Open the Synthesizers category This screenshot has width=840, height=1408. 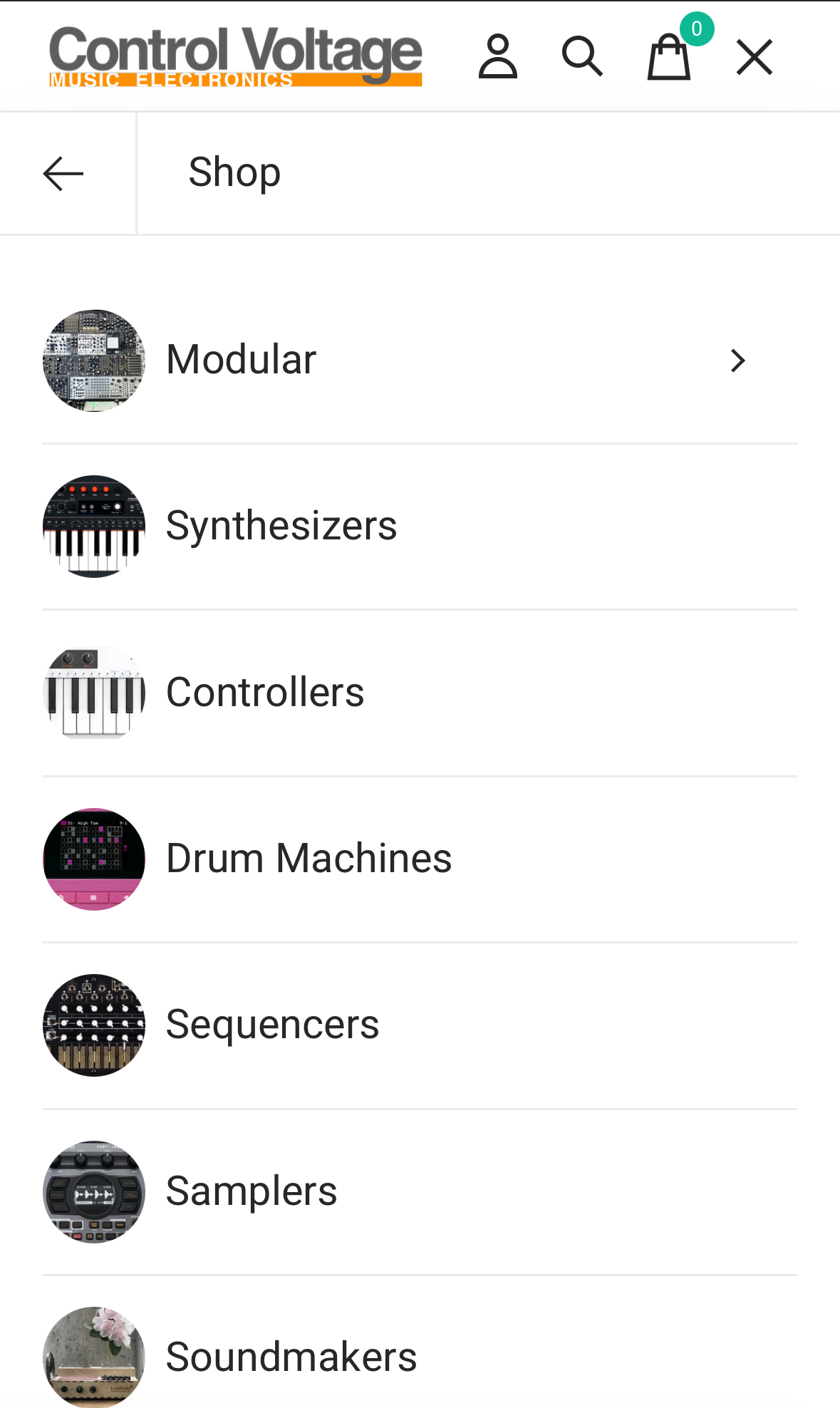pyautogui.click(x=281, y=526)
